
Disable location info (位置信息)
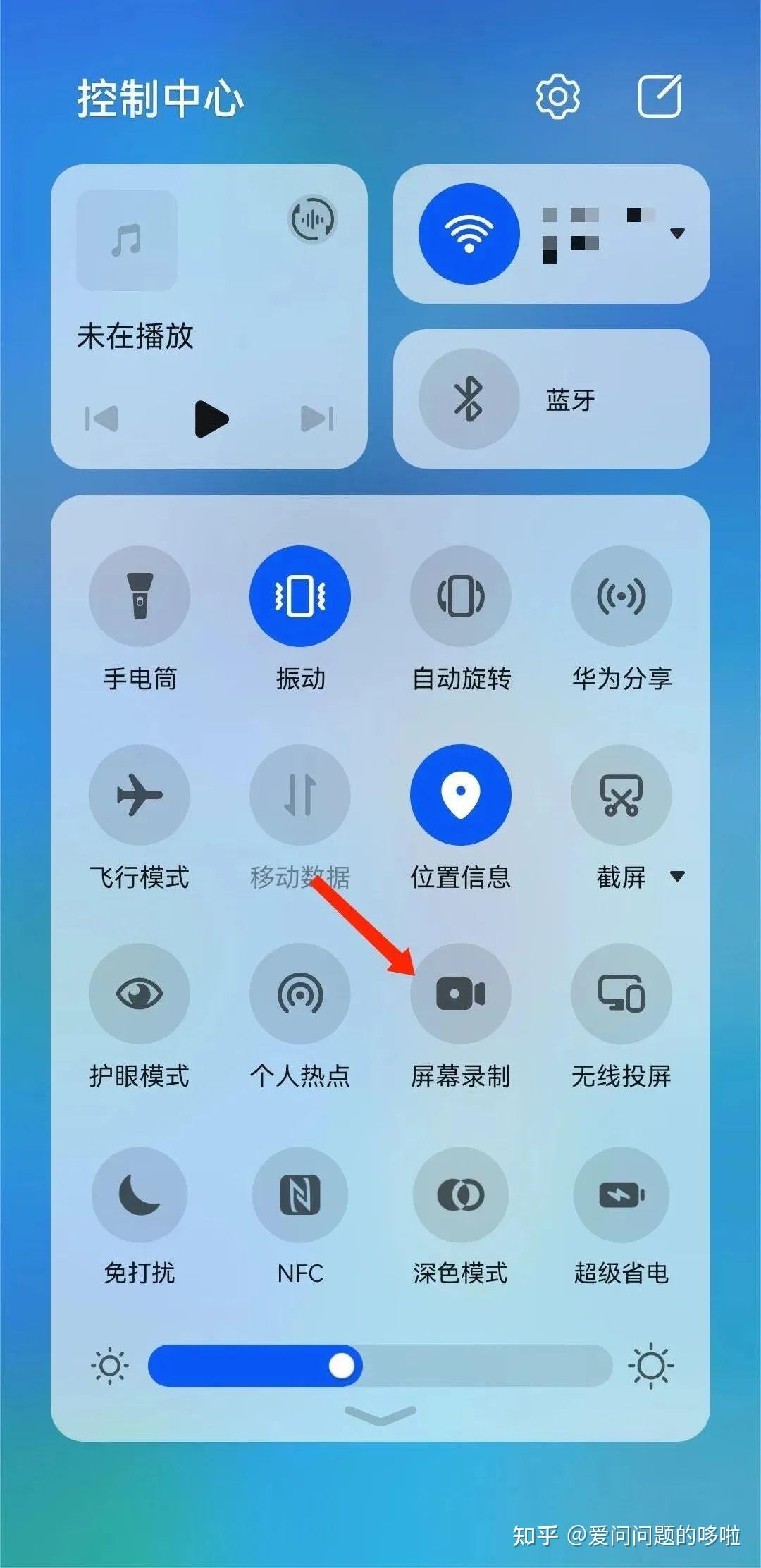pos(461,795)
